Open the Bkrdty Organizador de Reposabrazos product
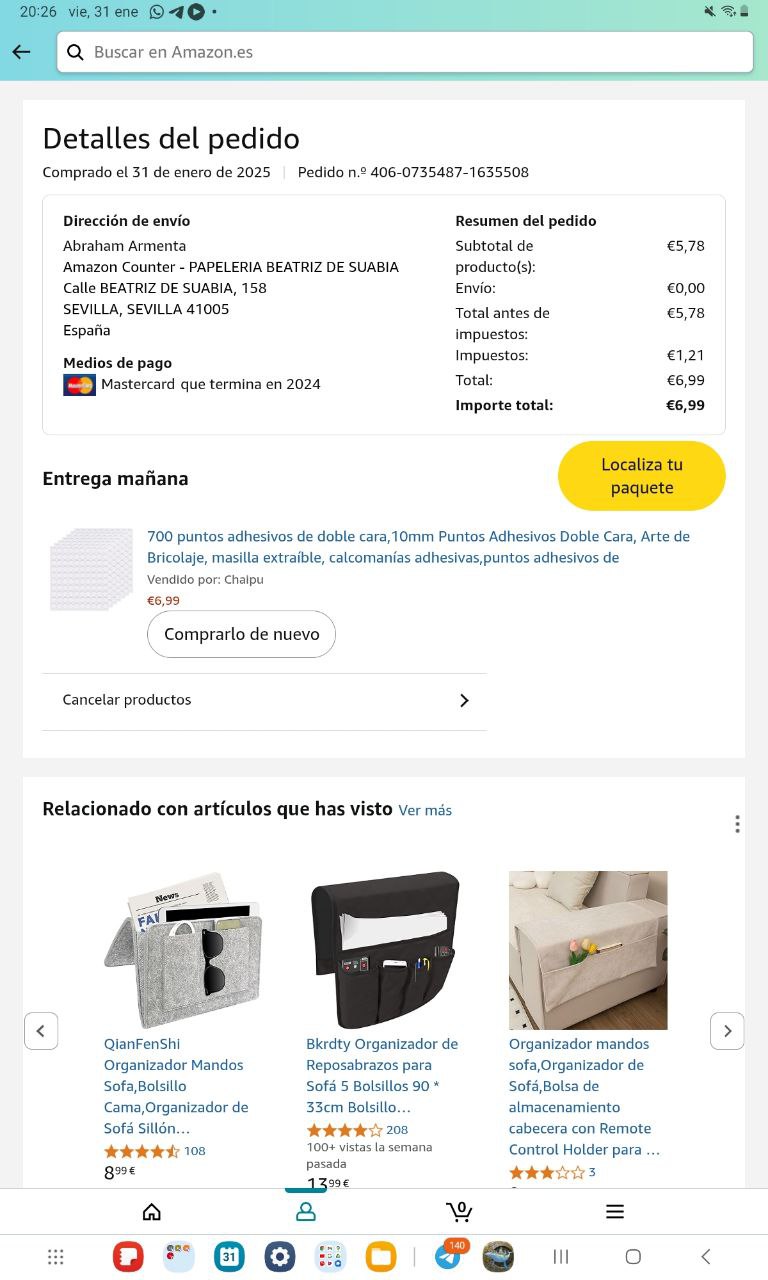The image size is (768, 1280). click(382, 1075)
